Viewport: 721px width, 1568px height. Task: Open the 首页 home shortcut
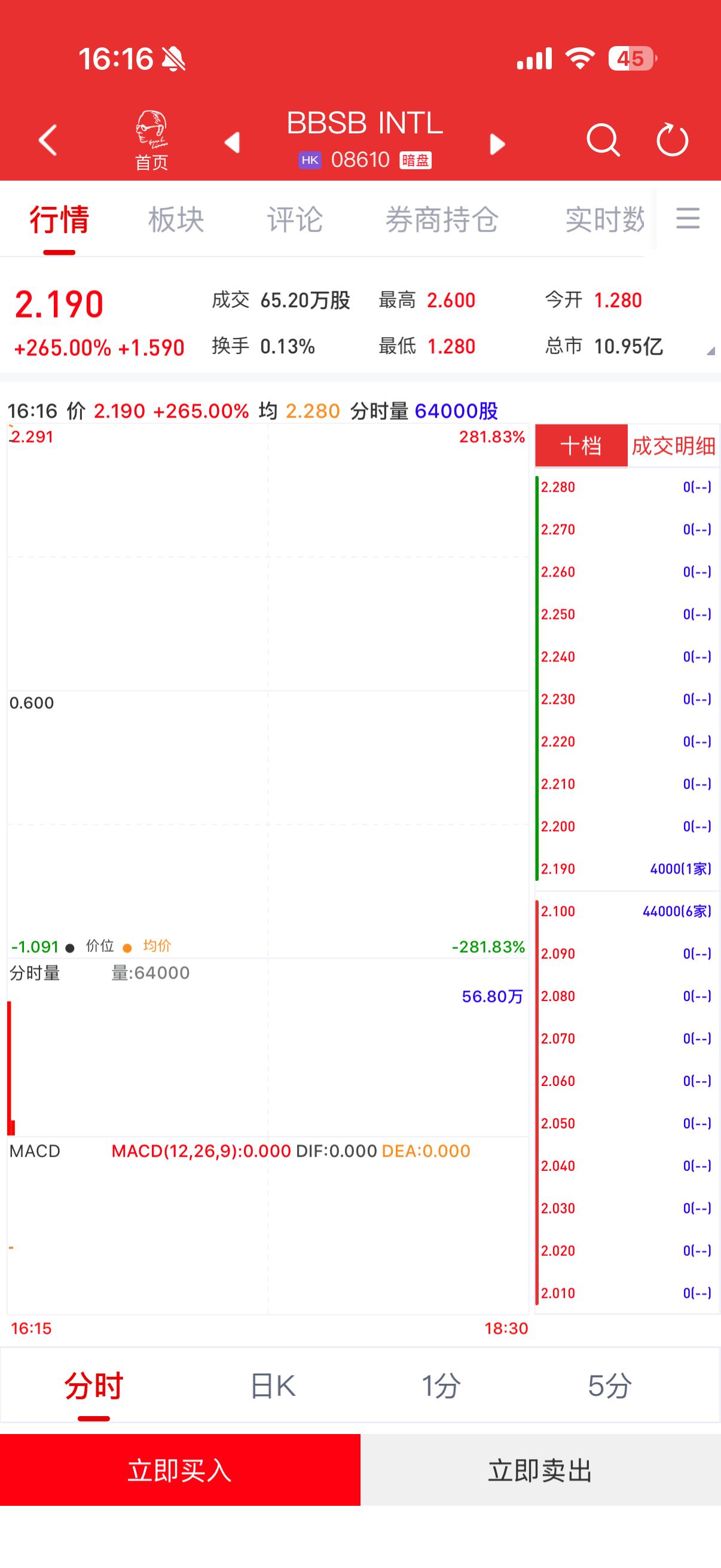[151, 141]
